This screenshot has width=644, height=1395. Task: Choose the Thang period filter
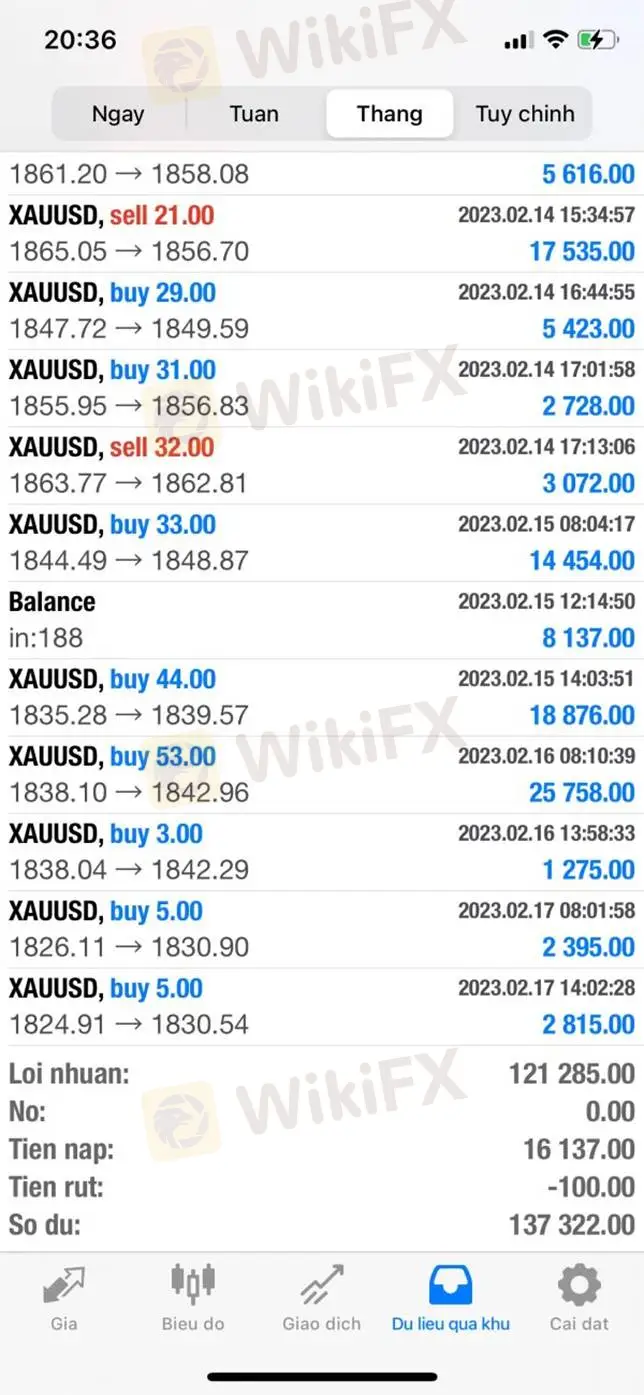389,114
